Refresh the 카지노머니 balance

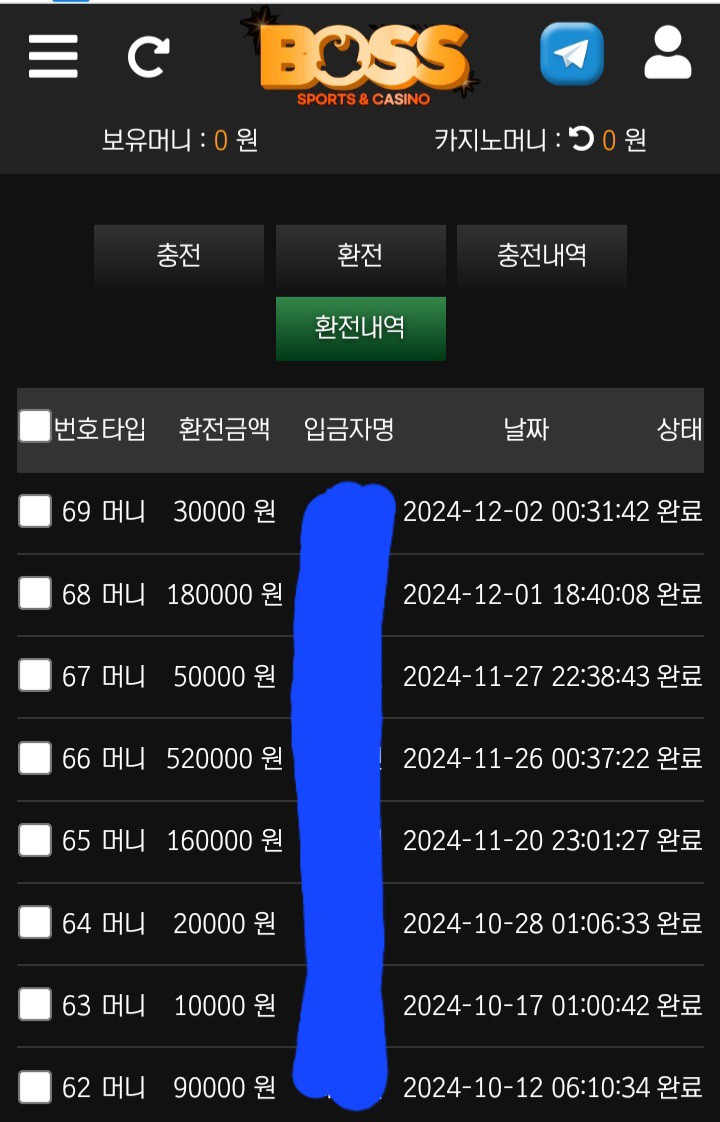click(x=581, y=139)
